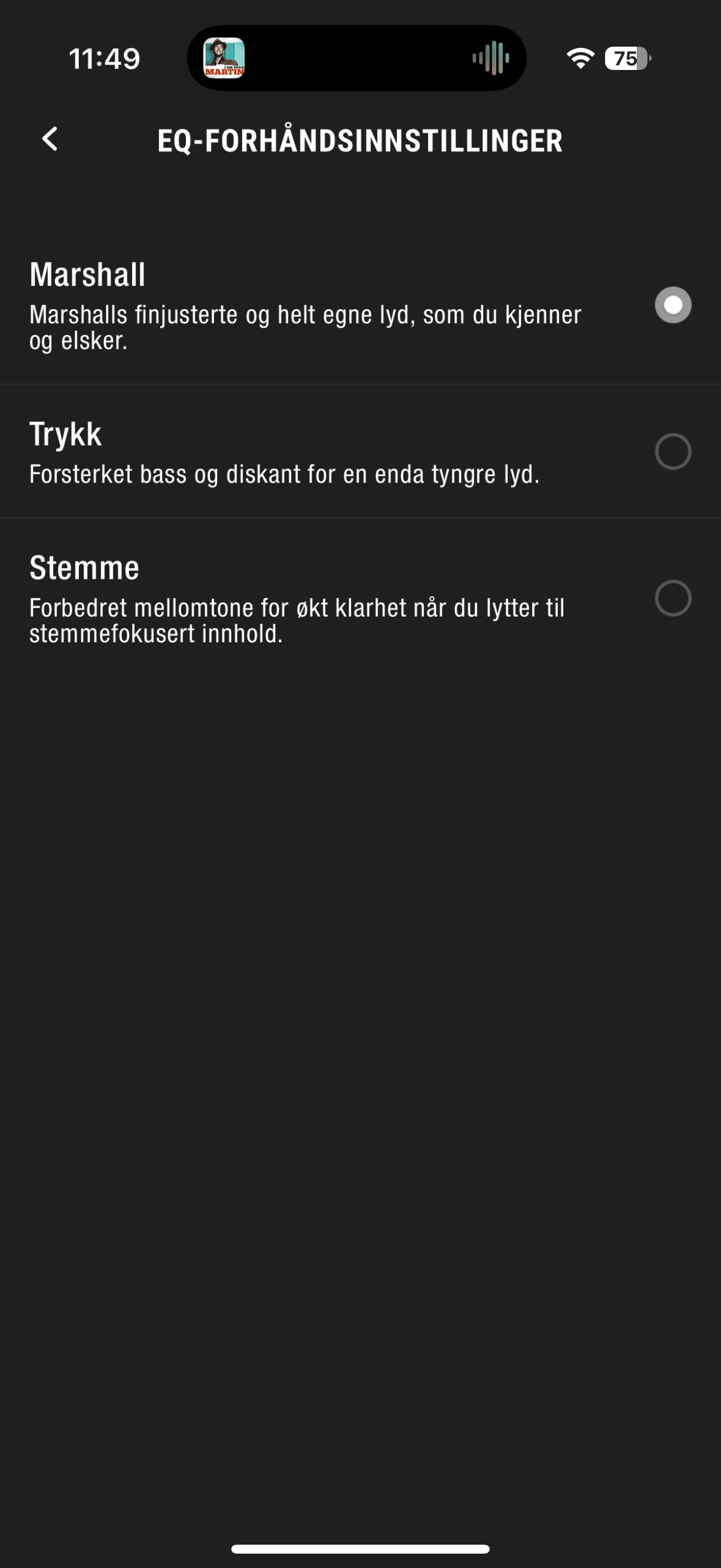Choose the Trykk EQ preset
The image size is (721, 1568).
click(673, 452)
